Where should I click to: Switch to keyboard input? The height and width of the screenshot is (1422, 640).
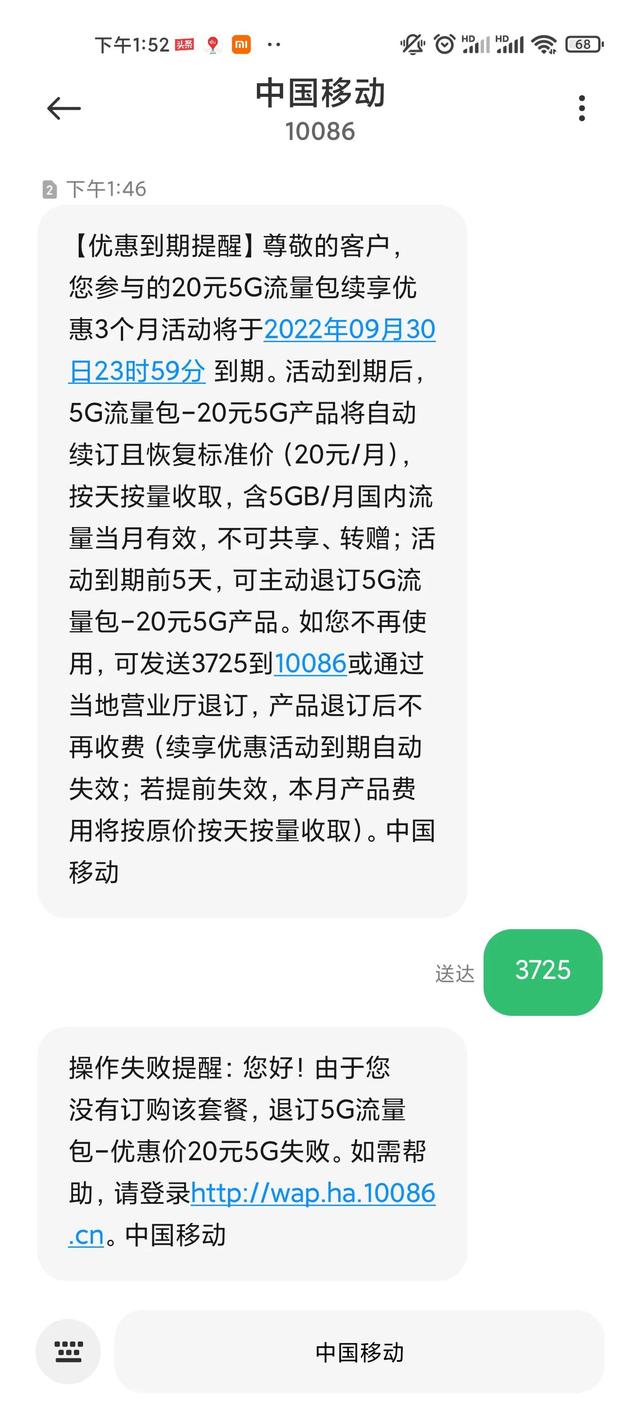pos(68,1352)
